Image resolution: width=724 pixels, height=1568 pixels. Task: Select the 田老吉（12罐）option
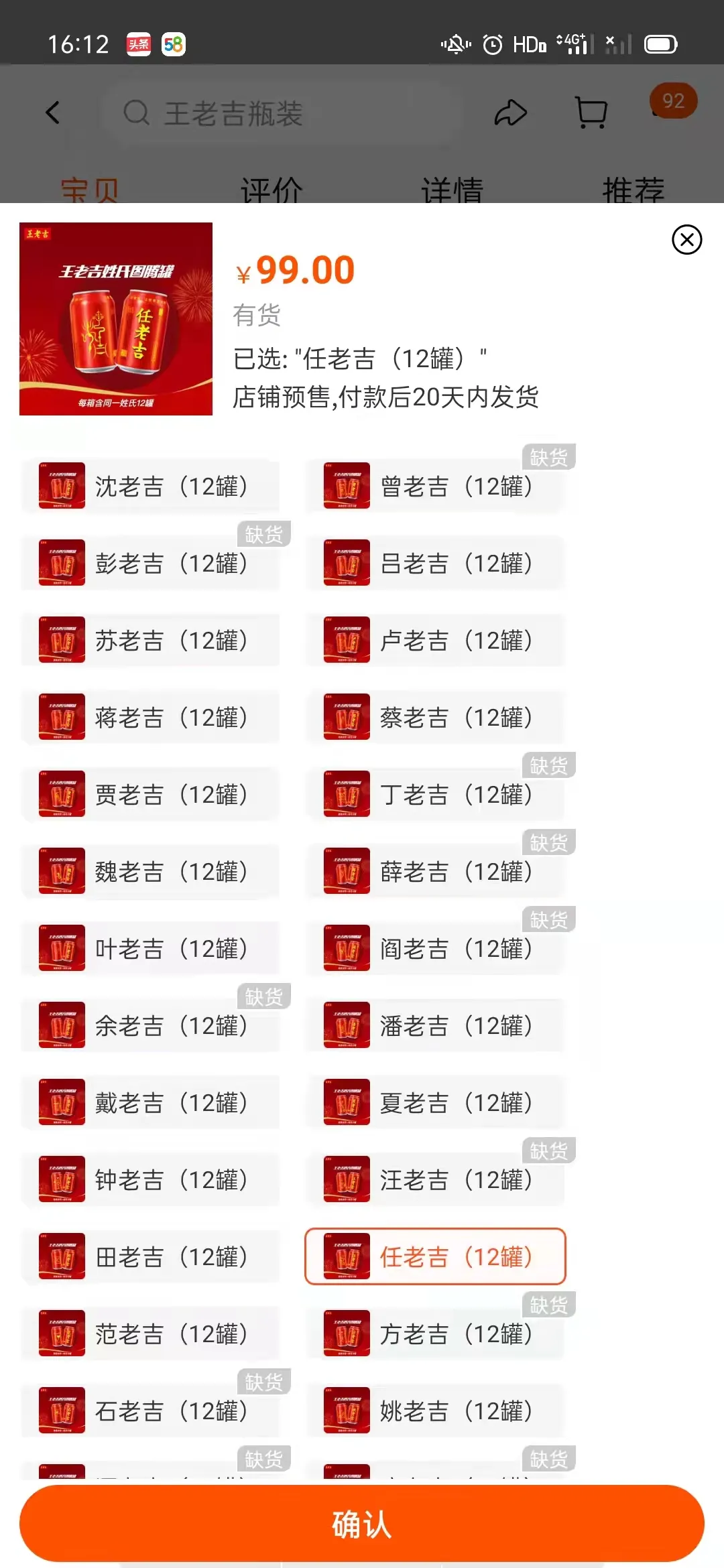(x=151, y=1256)
